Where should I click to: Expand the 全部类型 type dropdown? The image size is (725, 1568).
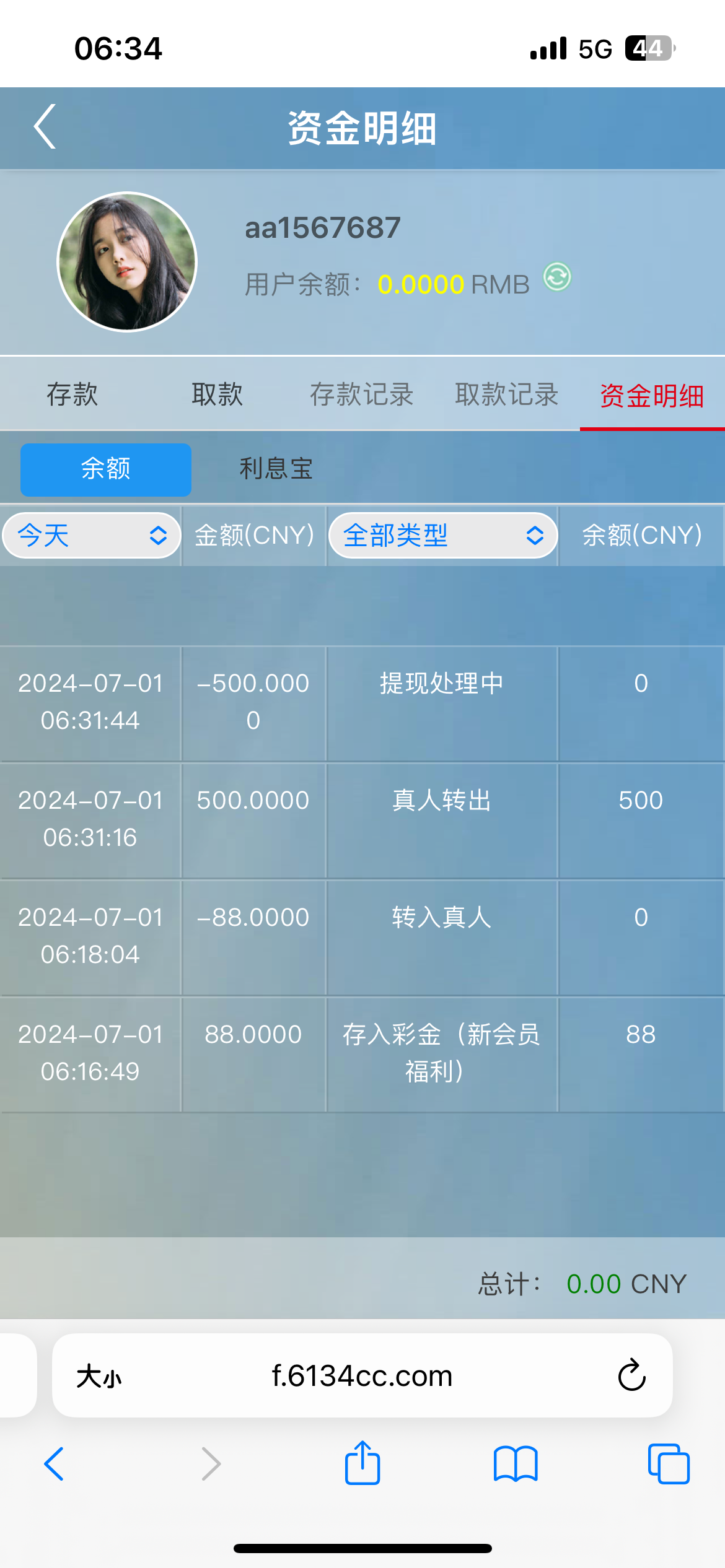pyautogui.click(x=442, y=536)
